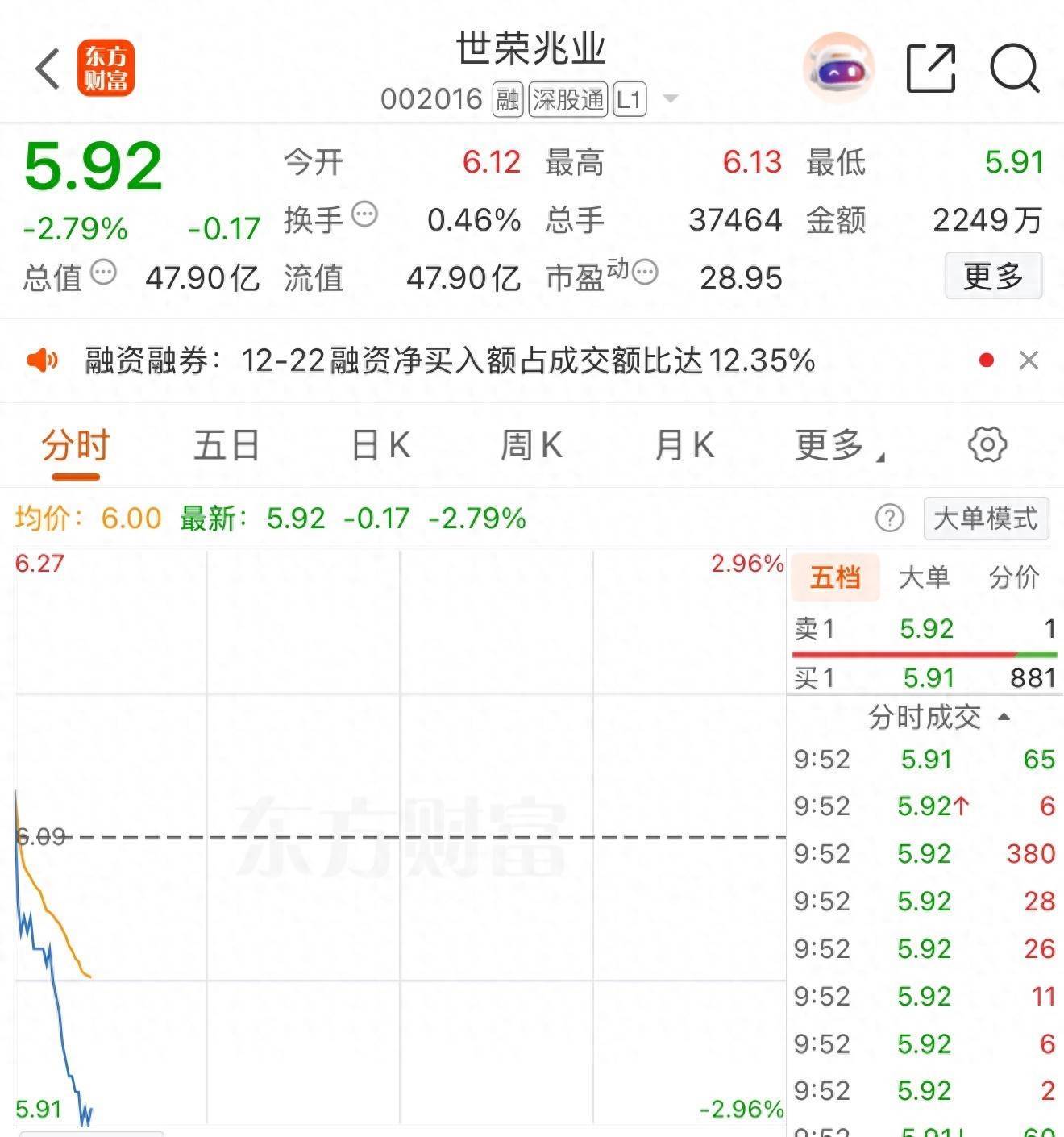This screenshot has height=1137, width=1064.
Task: Share this stock page
Action: point(931,68)
